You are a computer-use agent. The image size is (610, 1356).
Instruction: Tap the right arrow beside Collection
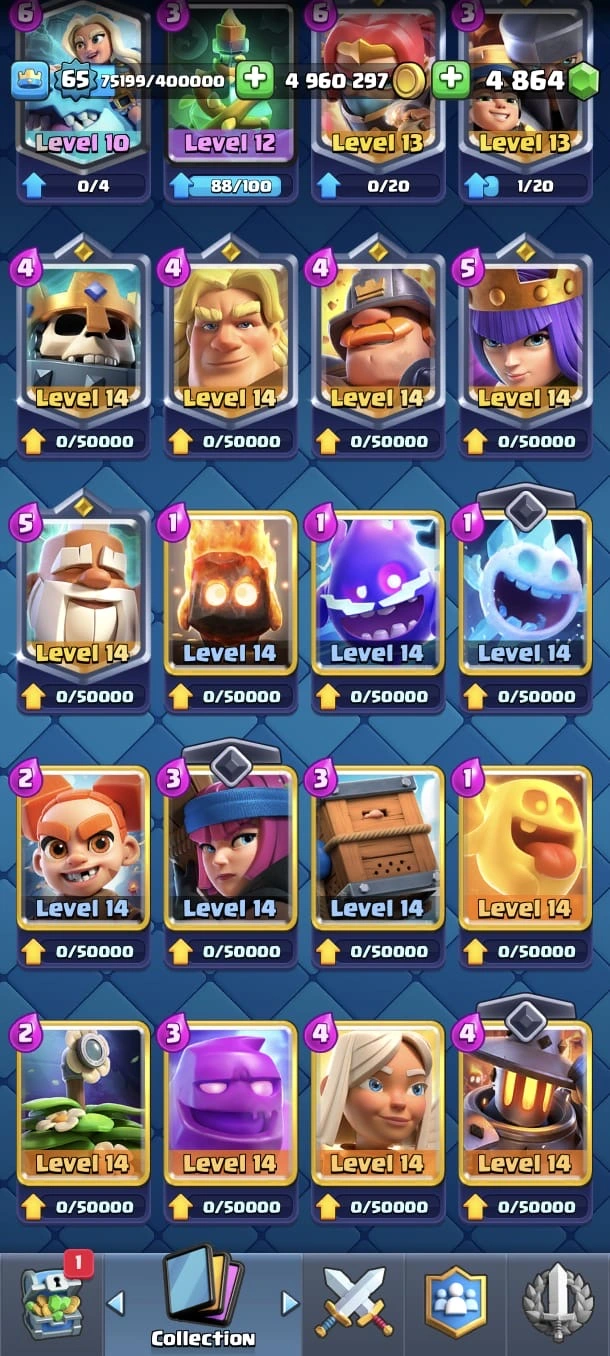[290, 1302]
